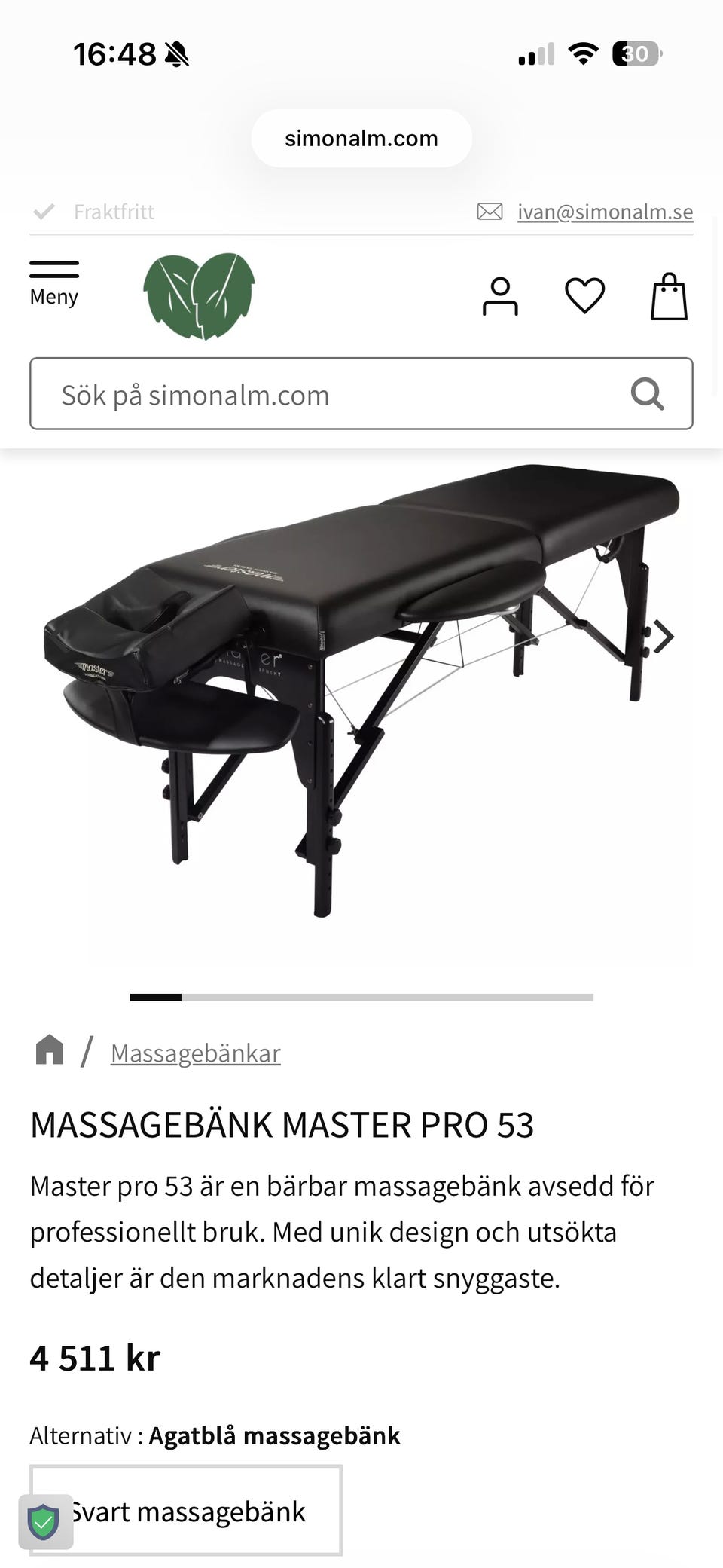
Task: Open the green shield security badge
Action: tap(44, 1523)
